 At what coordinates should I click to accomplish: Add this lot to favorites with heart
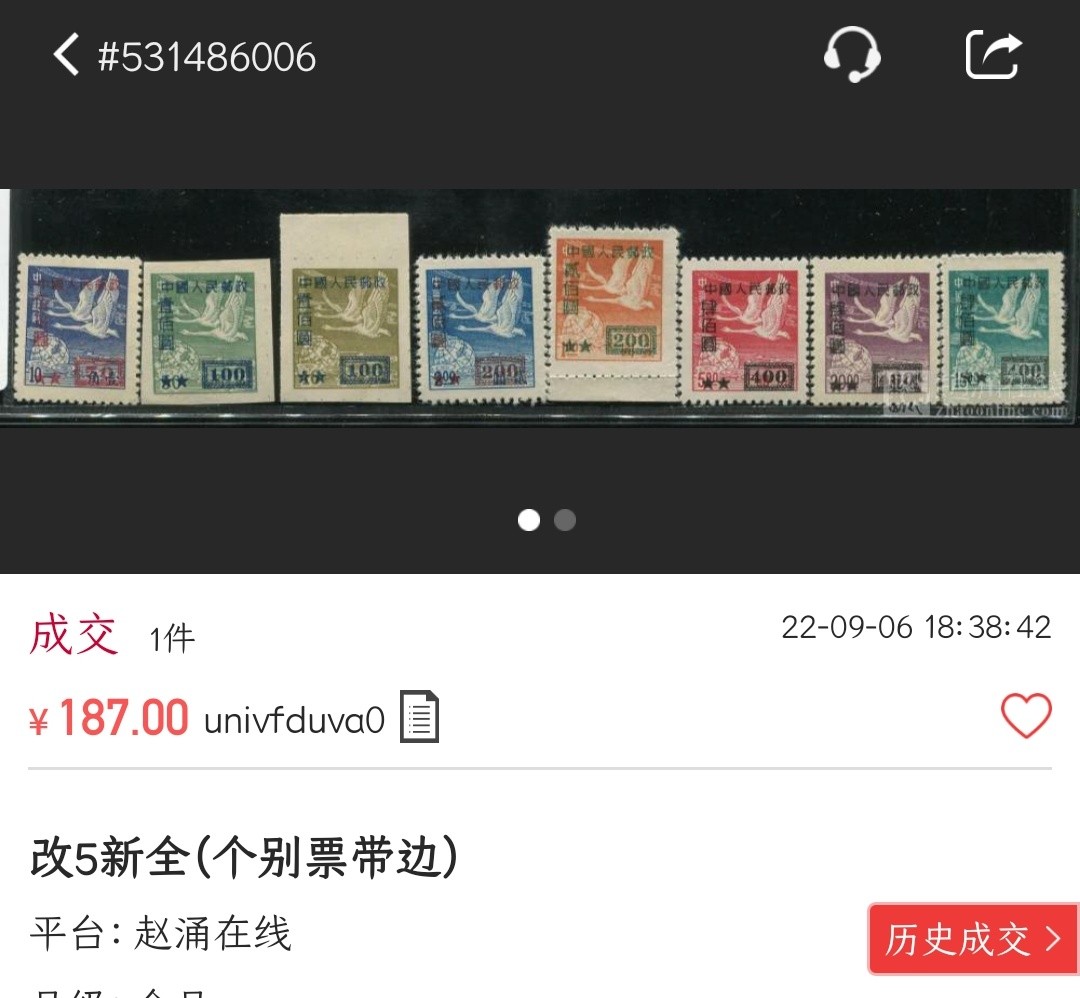[1026, 716]
